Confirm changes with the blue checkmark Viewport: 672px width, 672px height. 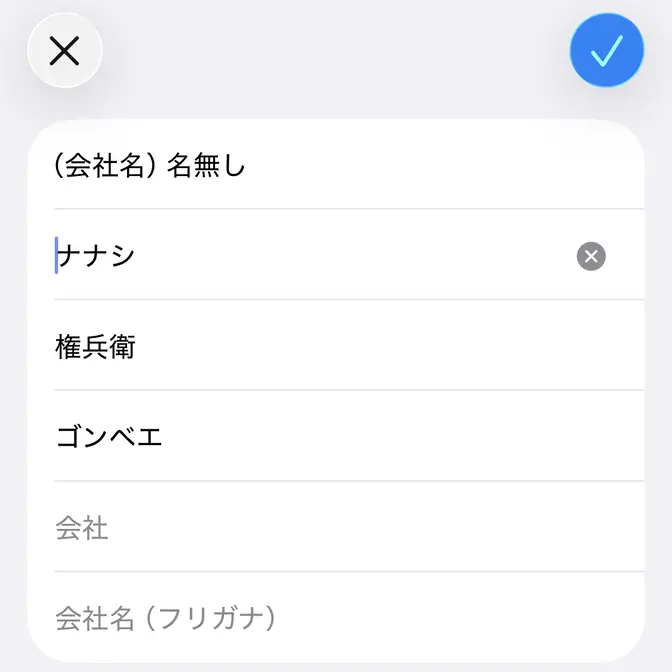click(x=606, y=50)
